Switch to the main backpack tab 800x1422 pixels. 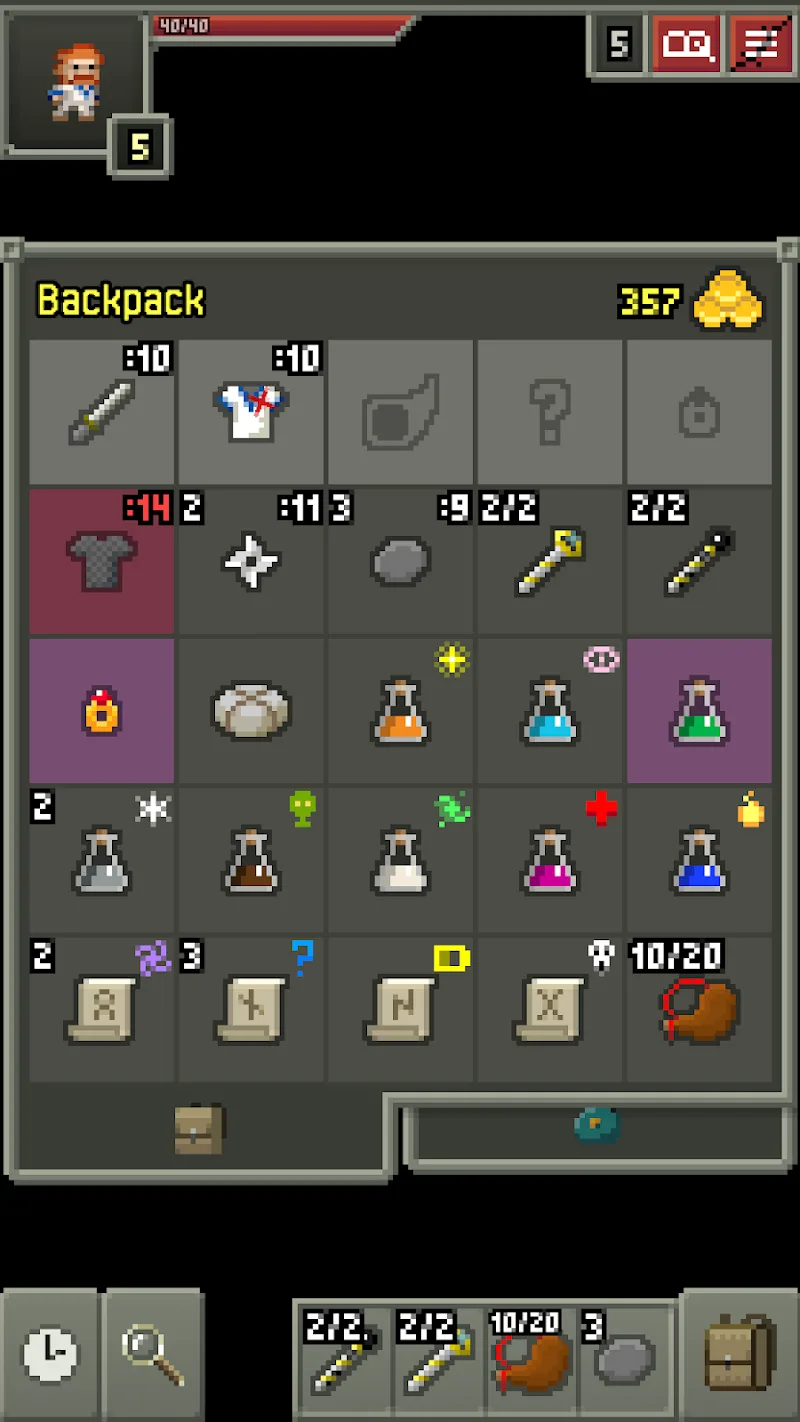coord(199,1130)
